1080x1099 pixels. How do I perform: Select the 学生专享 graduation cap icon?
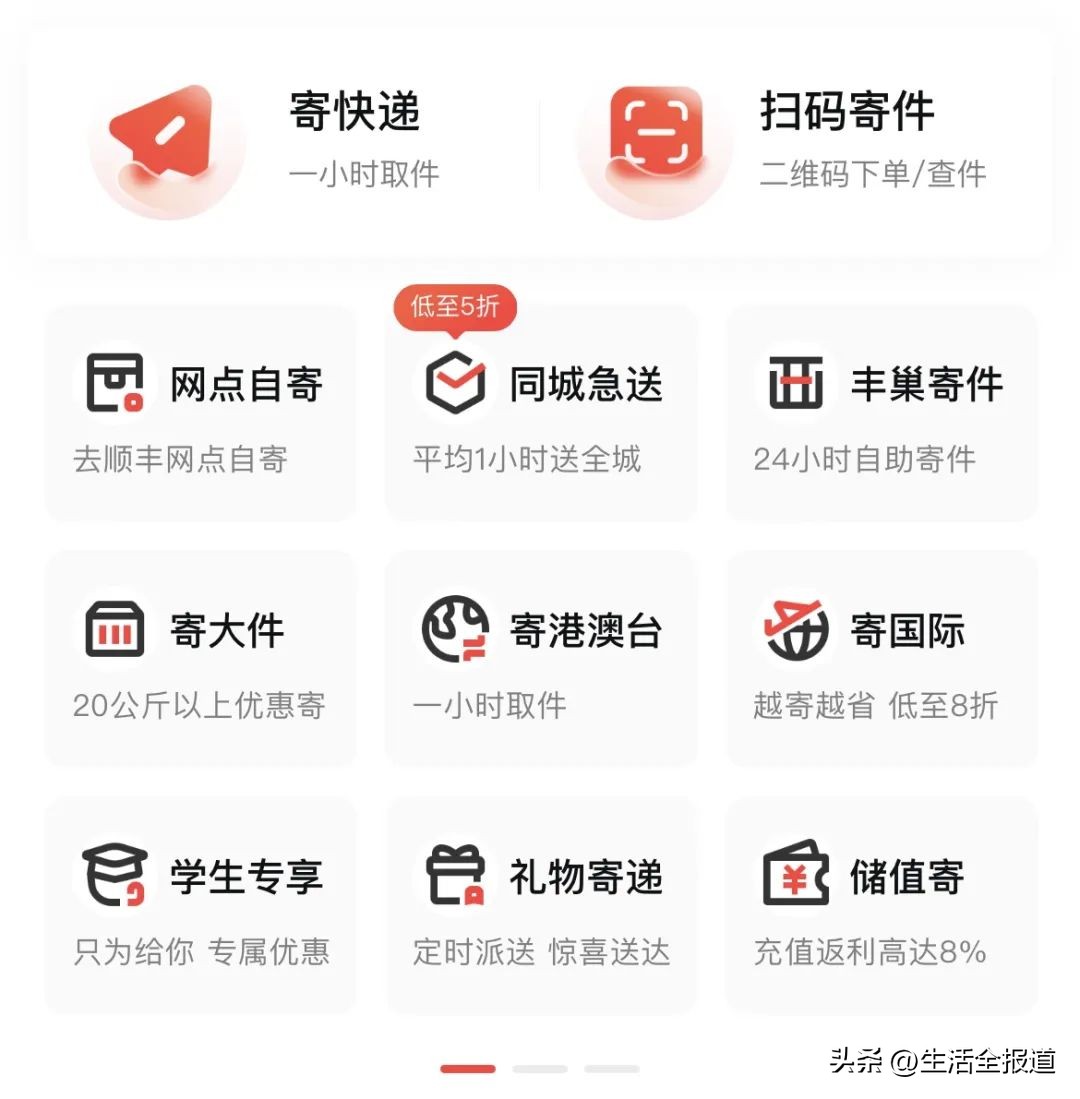[113, 877]
